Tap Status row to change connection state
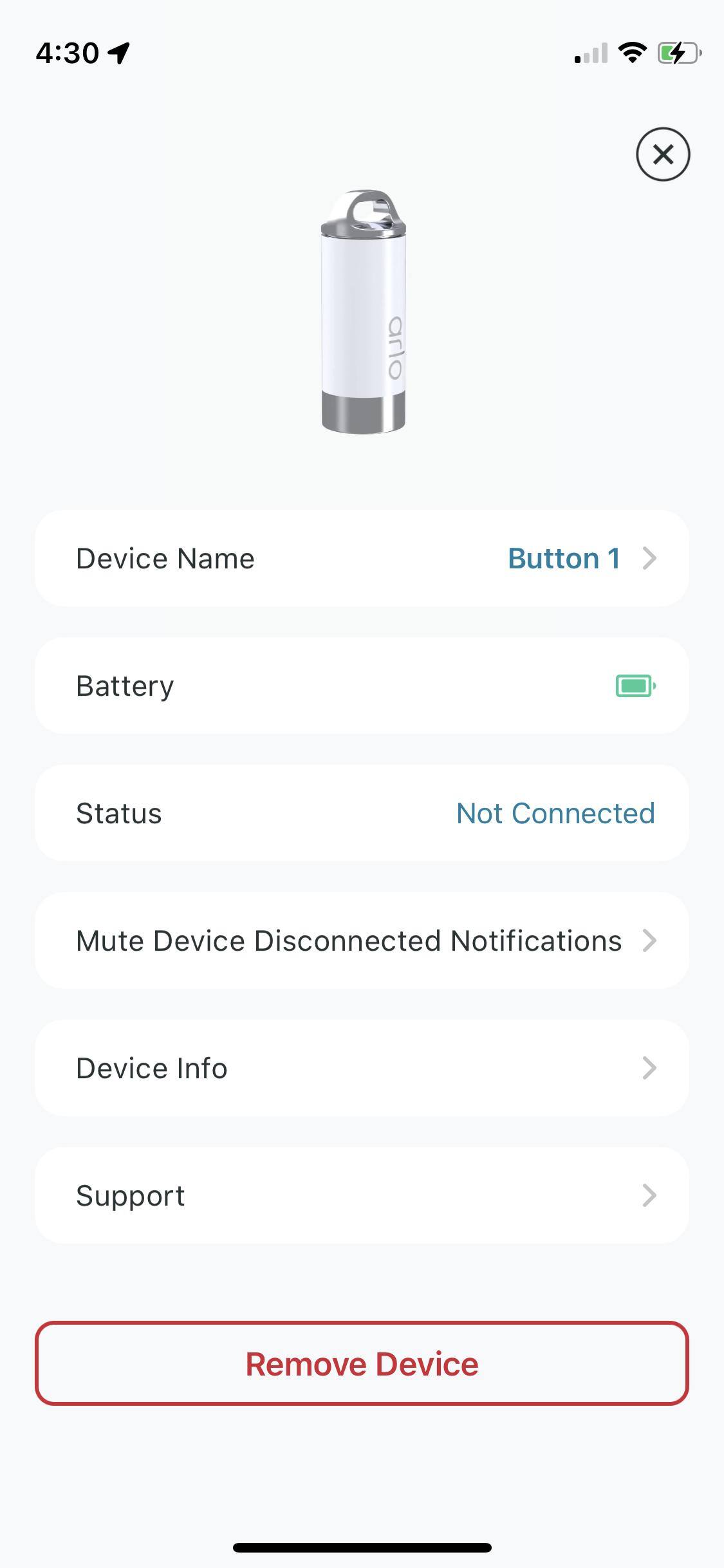Viewport: 724px width, 1568px height. [x=362, y=813]
